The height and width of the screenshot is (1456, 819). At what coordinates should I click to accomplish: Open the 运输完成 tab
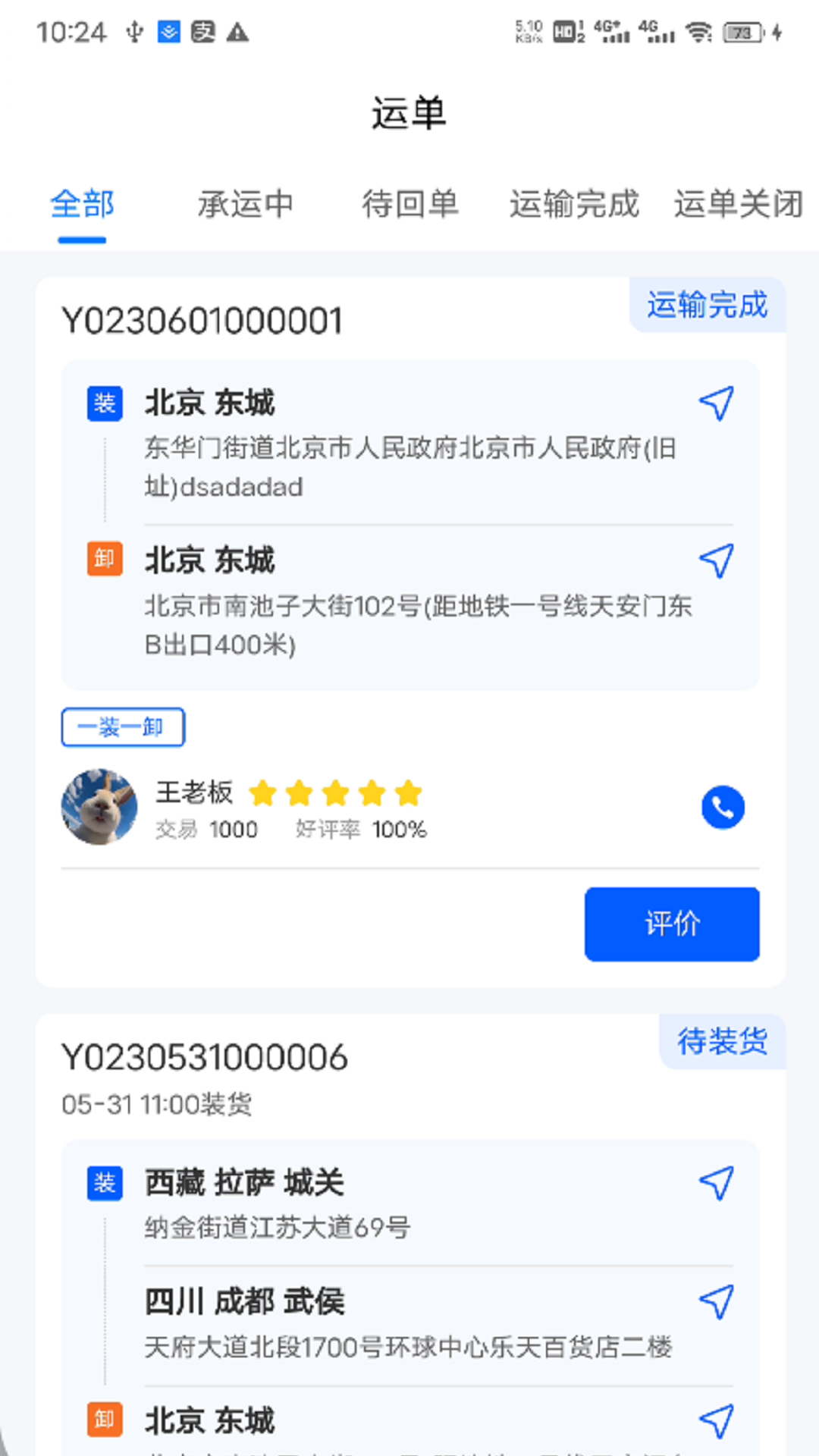point(574,204)
